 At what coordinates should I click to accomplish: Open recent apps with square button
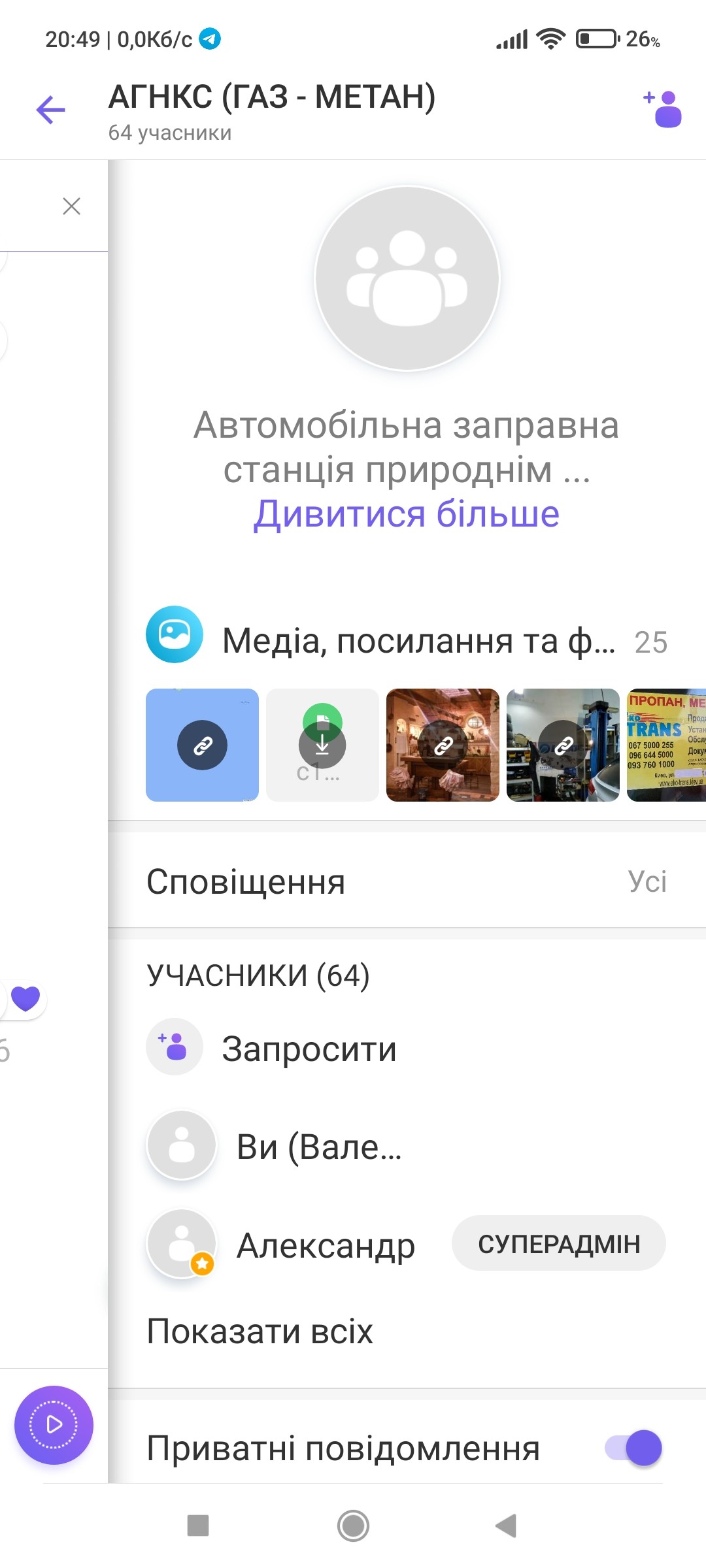coord(198,1526)
